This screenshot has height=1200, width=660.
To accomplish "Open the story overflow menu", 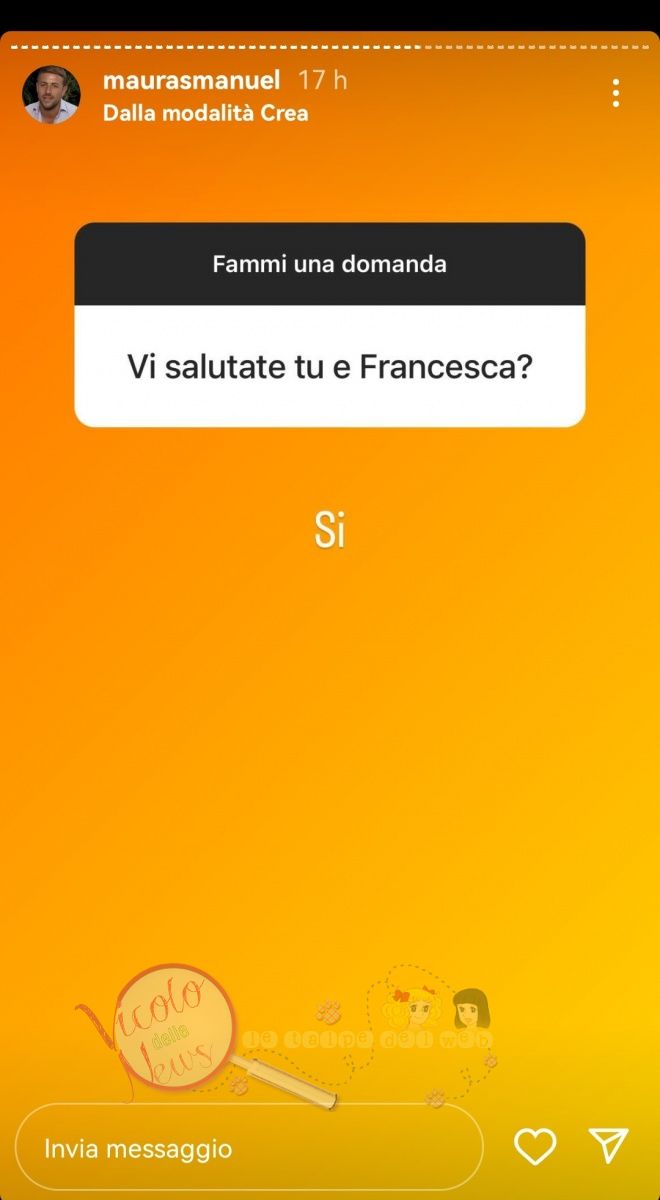I will 615,94.
